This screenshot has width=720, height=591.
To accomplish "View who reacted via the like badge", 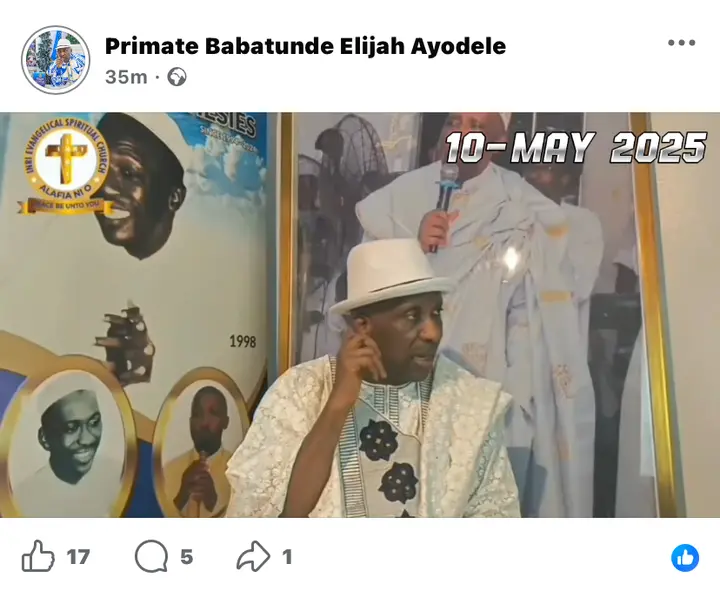I will (x=685, y=558).
